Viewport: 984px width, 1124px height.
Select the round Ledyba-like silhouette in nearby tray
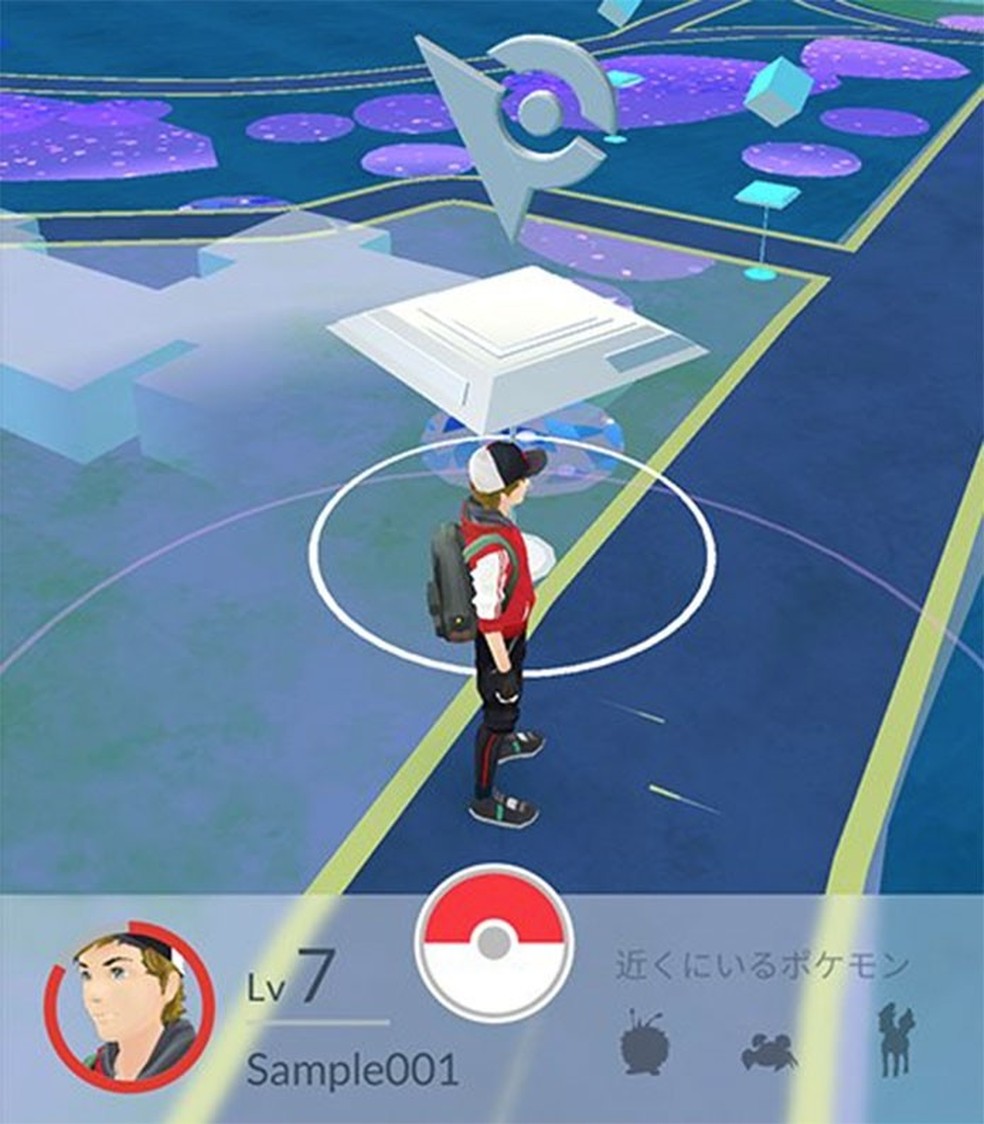645,1050
